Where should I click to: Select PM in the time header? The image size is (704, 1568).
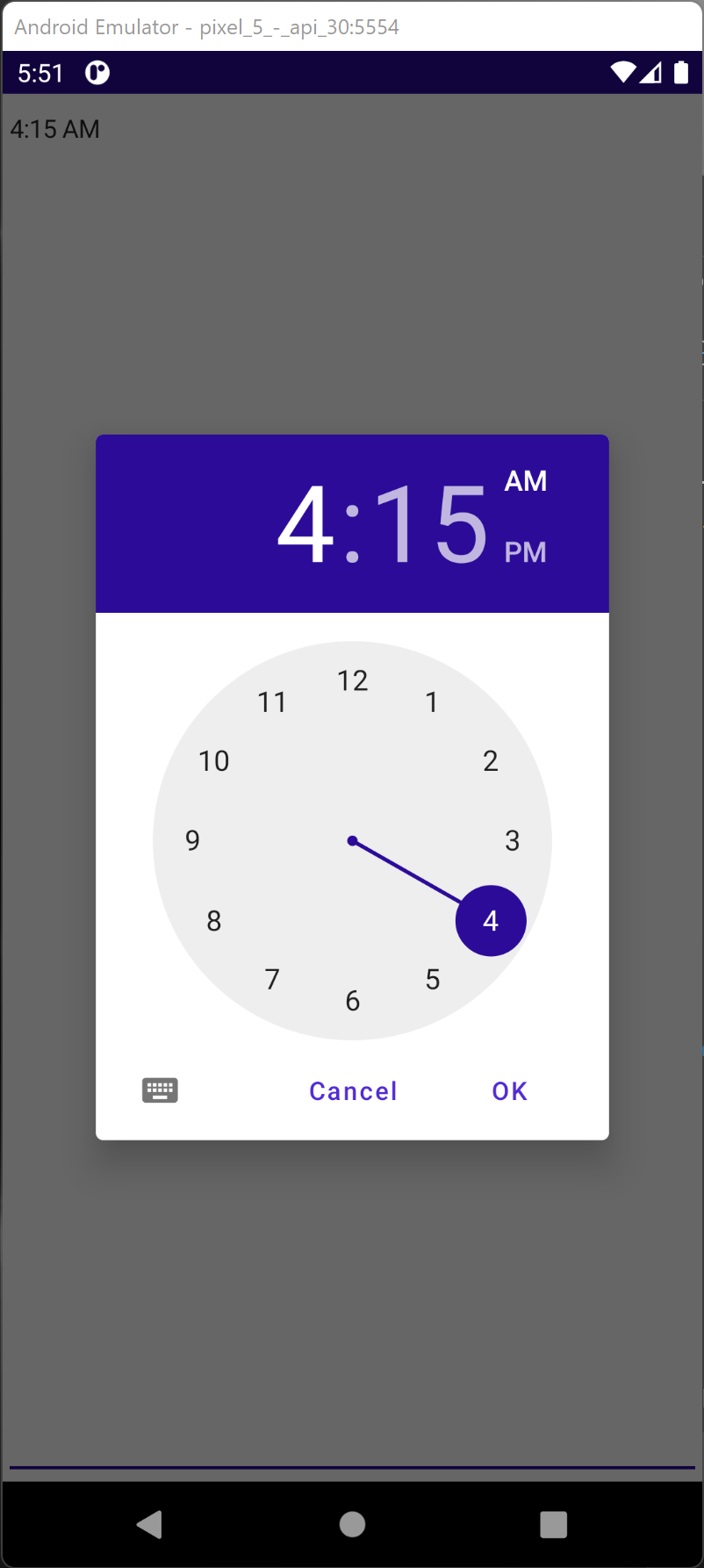coord(525,552)
